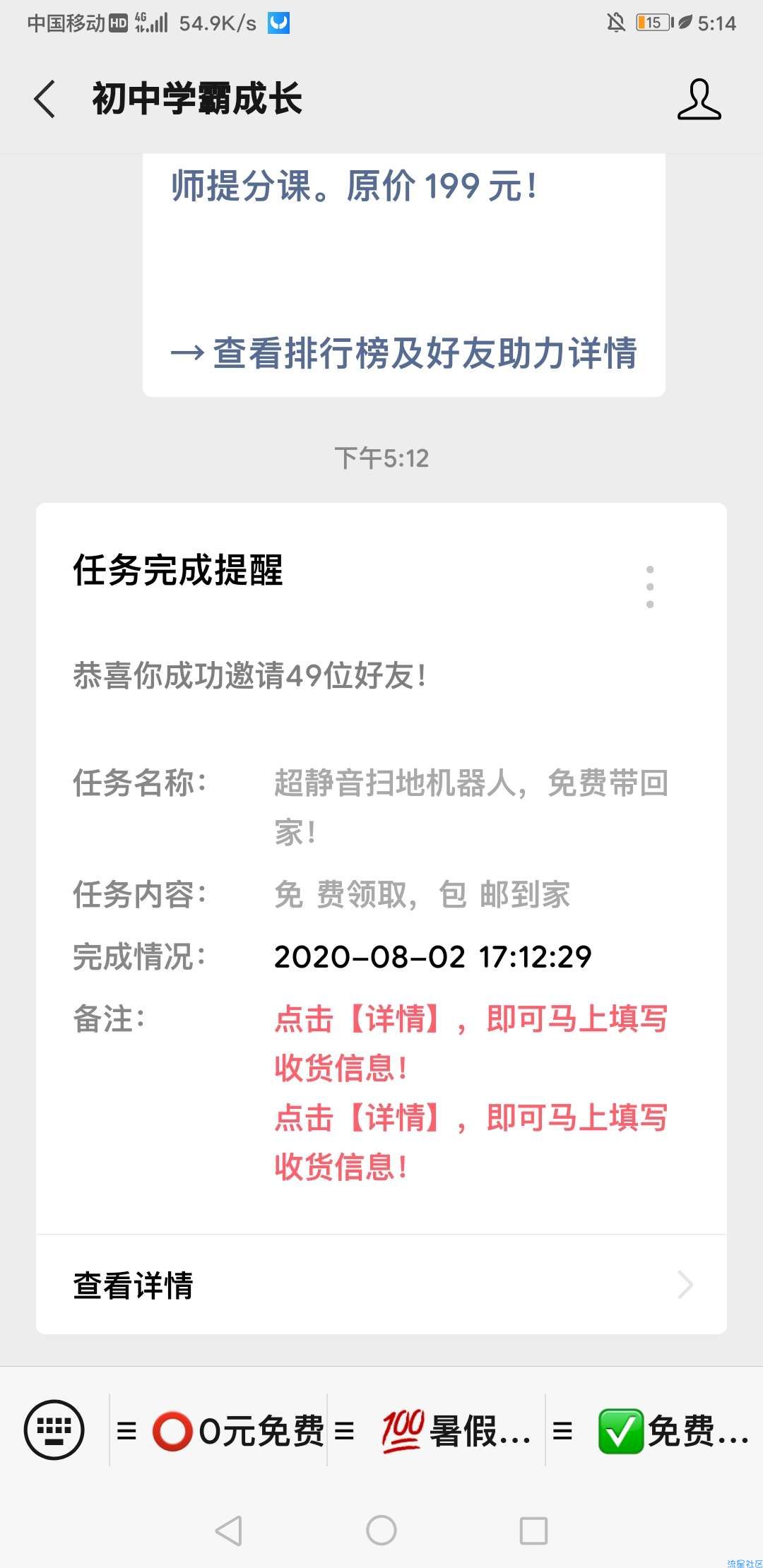Image resolution: width=763 pixels, height=1568 pixels.
Task: Open the 0元免费 menu
Action: [219, 1431]
